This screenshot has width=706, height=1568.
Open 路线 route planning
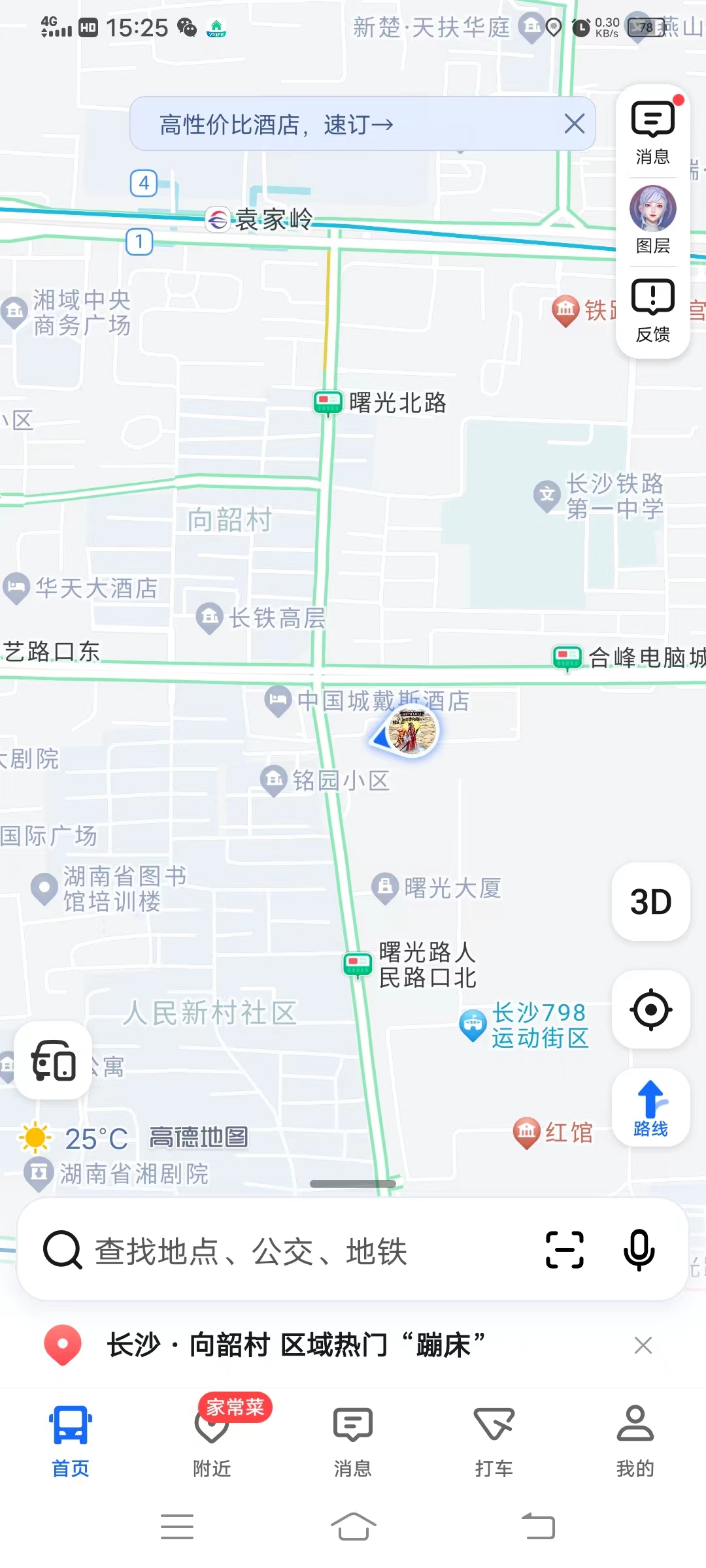[x=650, y=1108]
